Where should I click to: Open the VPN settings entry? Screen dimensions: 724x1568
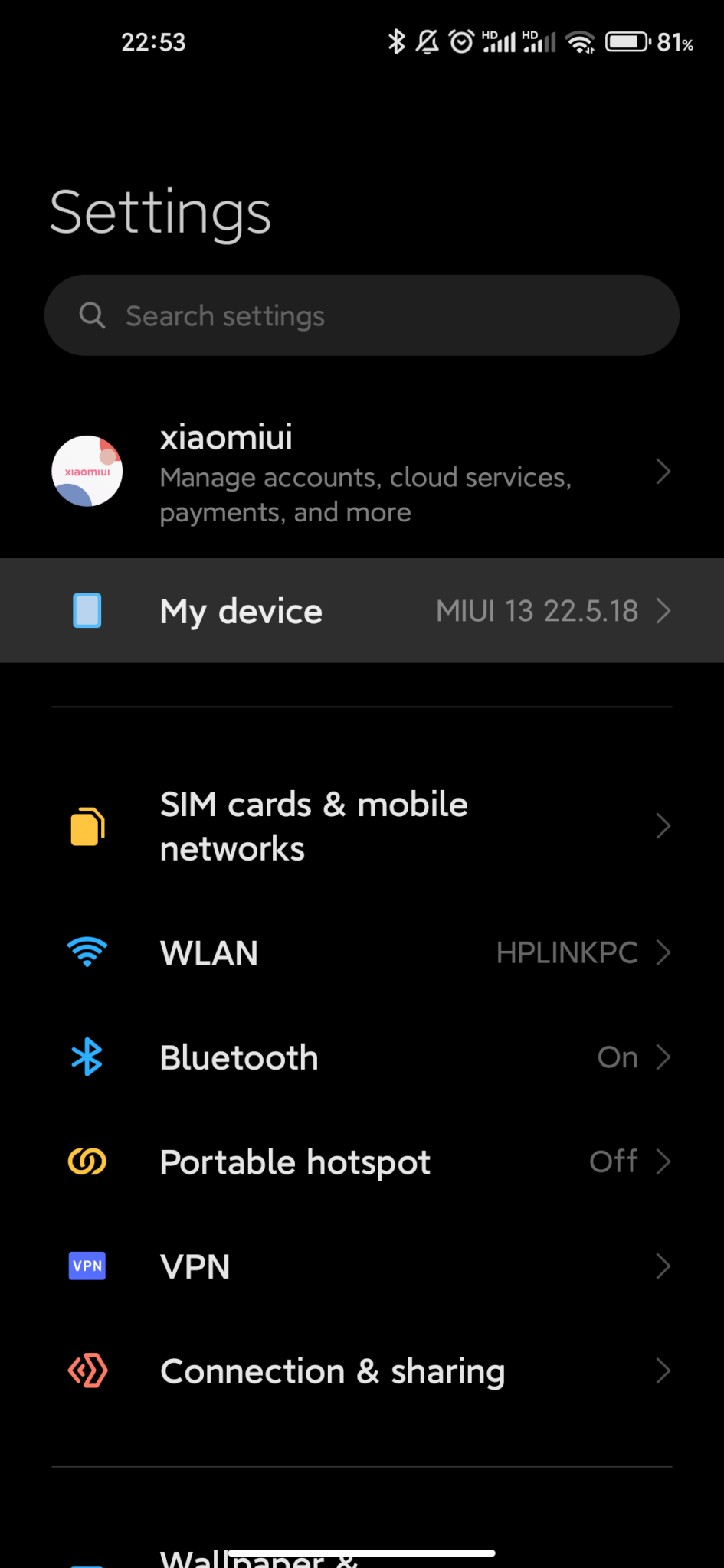click(362, 1266)
